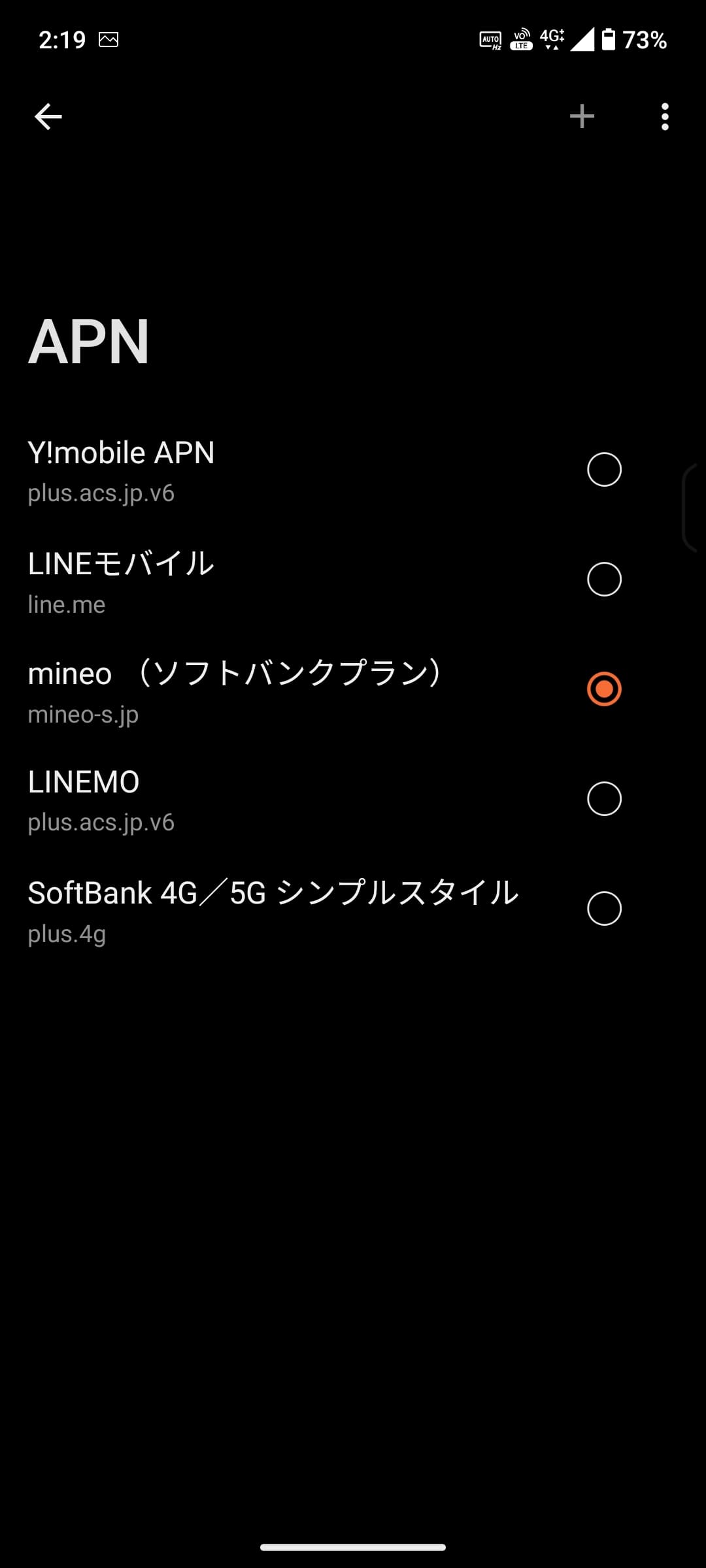Tap the screenshot notification icon
This screenshot has height=1568, width=706.
pyautogui.click(x=109, y=38)
